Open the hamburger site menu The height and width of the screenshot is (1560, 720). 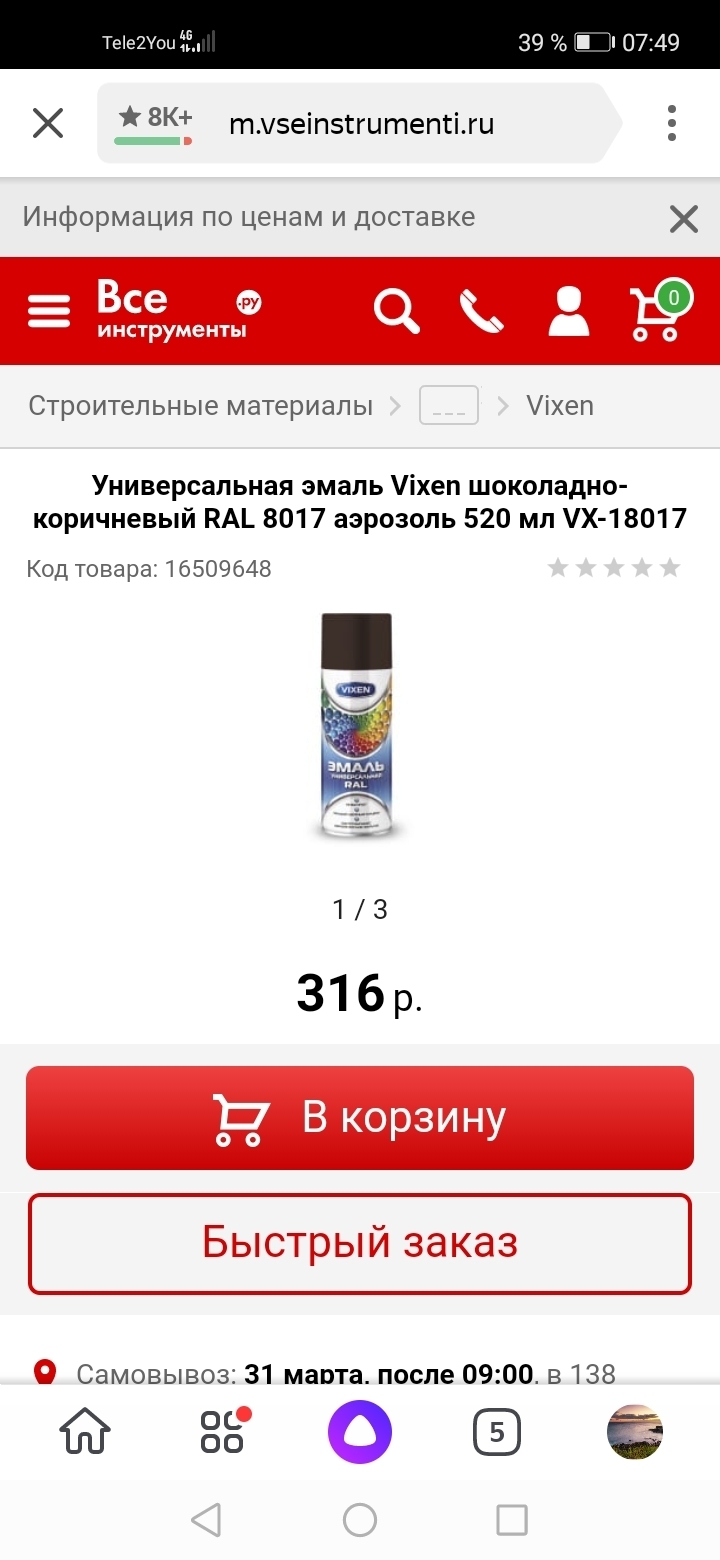tap(49, 311)
